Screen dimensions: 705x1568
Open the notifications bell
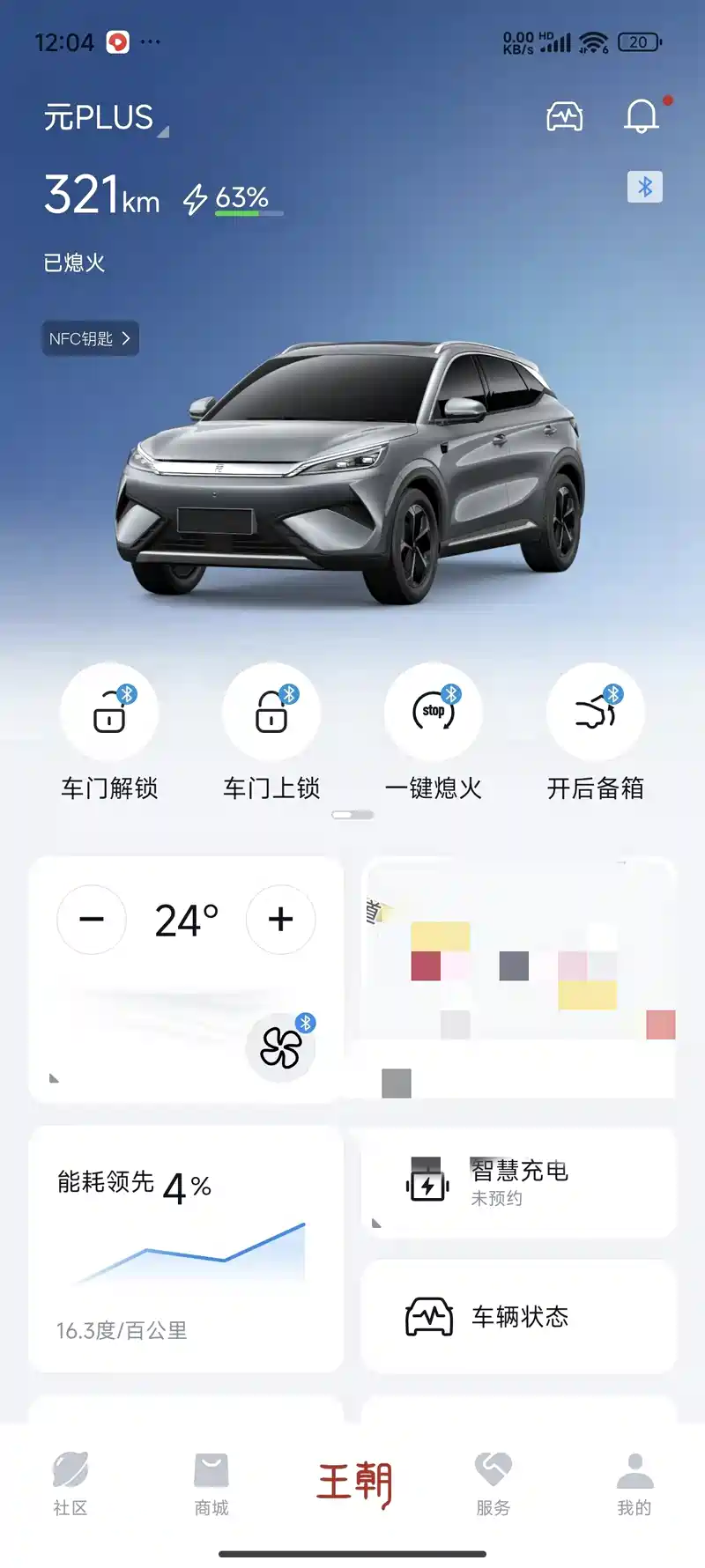pyautogui.click(x=642, y=116)
